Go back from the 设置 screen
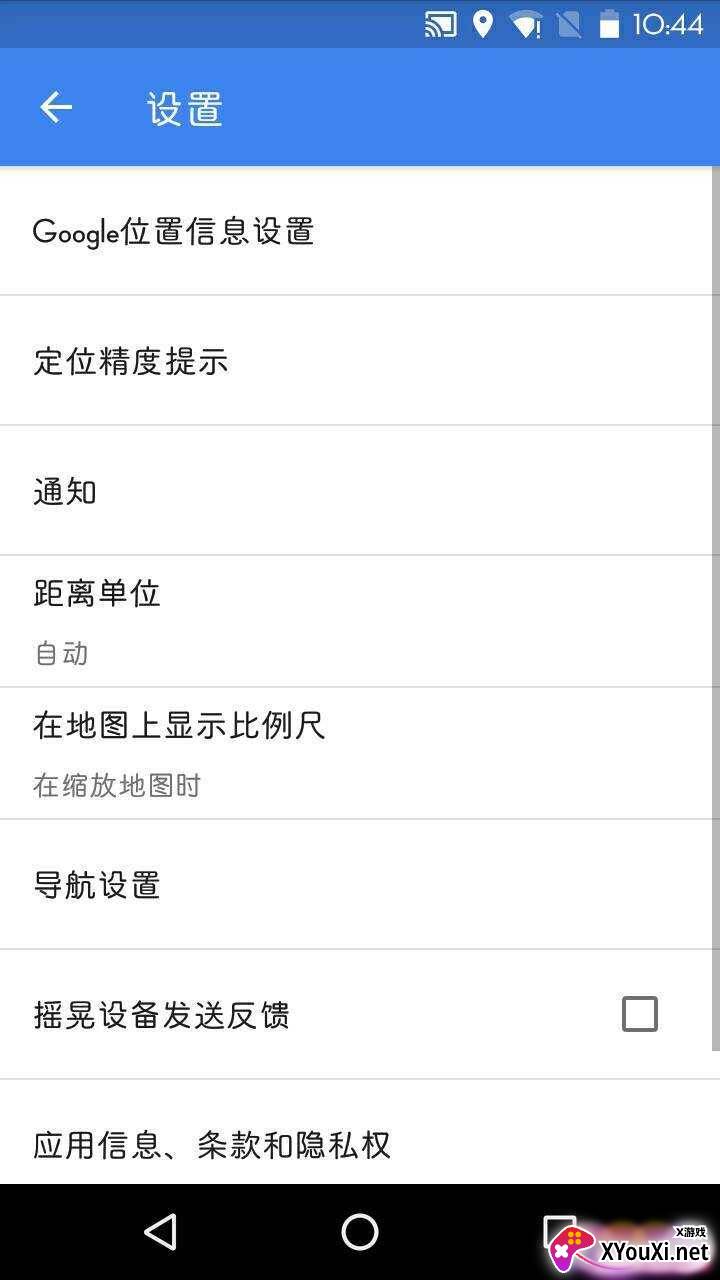Screen dimensions: 720x1280 tap(56, 107)
